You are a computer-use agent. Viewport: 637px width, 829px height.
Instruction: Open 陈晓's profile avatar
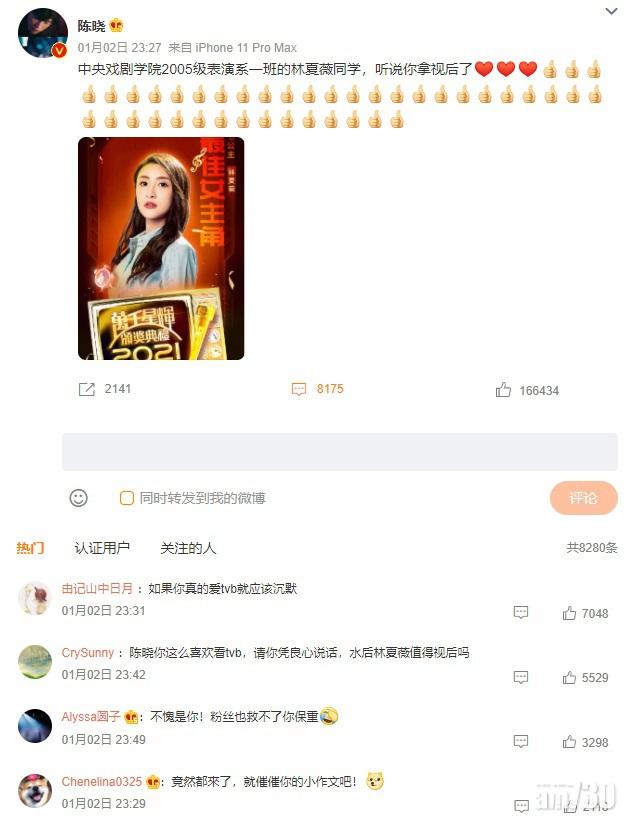click(x=42, y=37)
